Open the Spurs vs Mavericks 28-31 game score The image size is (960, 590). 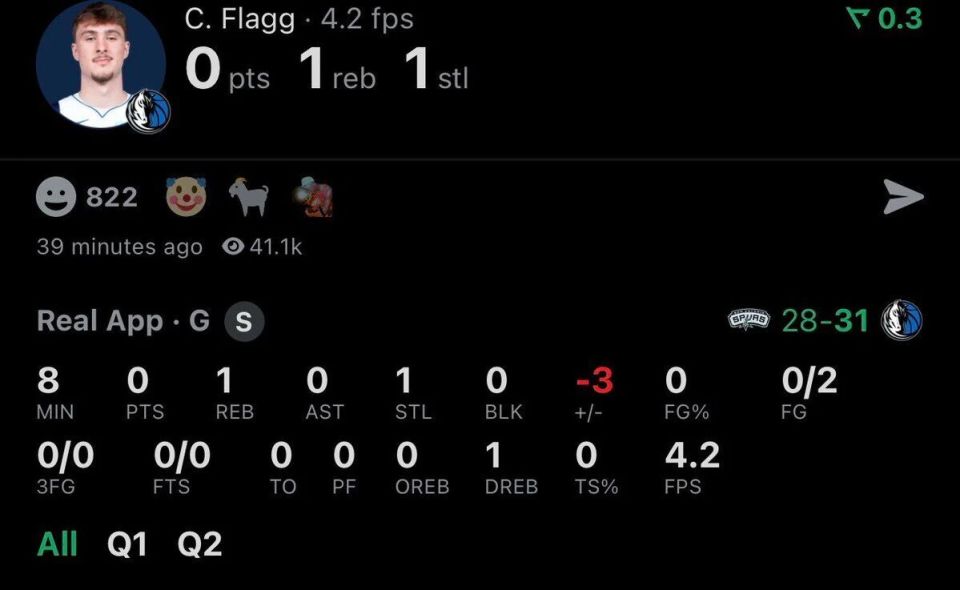pyautogui.click(x=825, y=321)
